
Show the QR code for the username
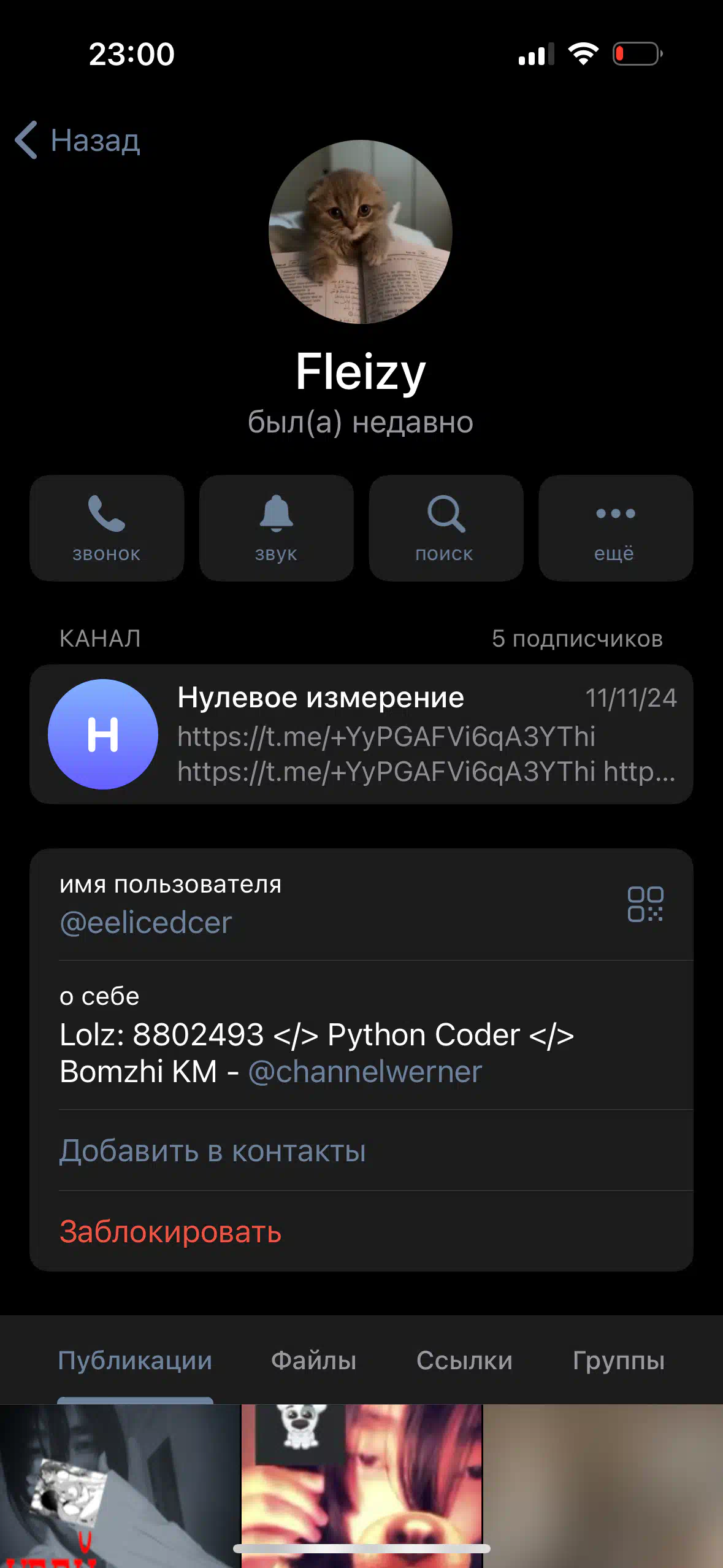645,904
